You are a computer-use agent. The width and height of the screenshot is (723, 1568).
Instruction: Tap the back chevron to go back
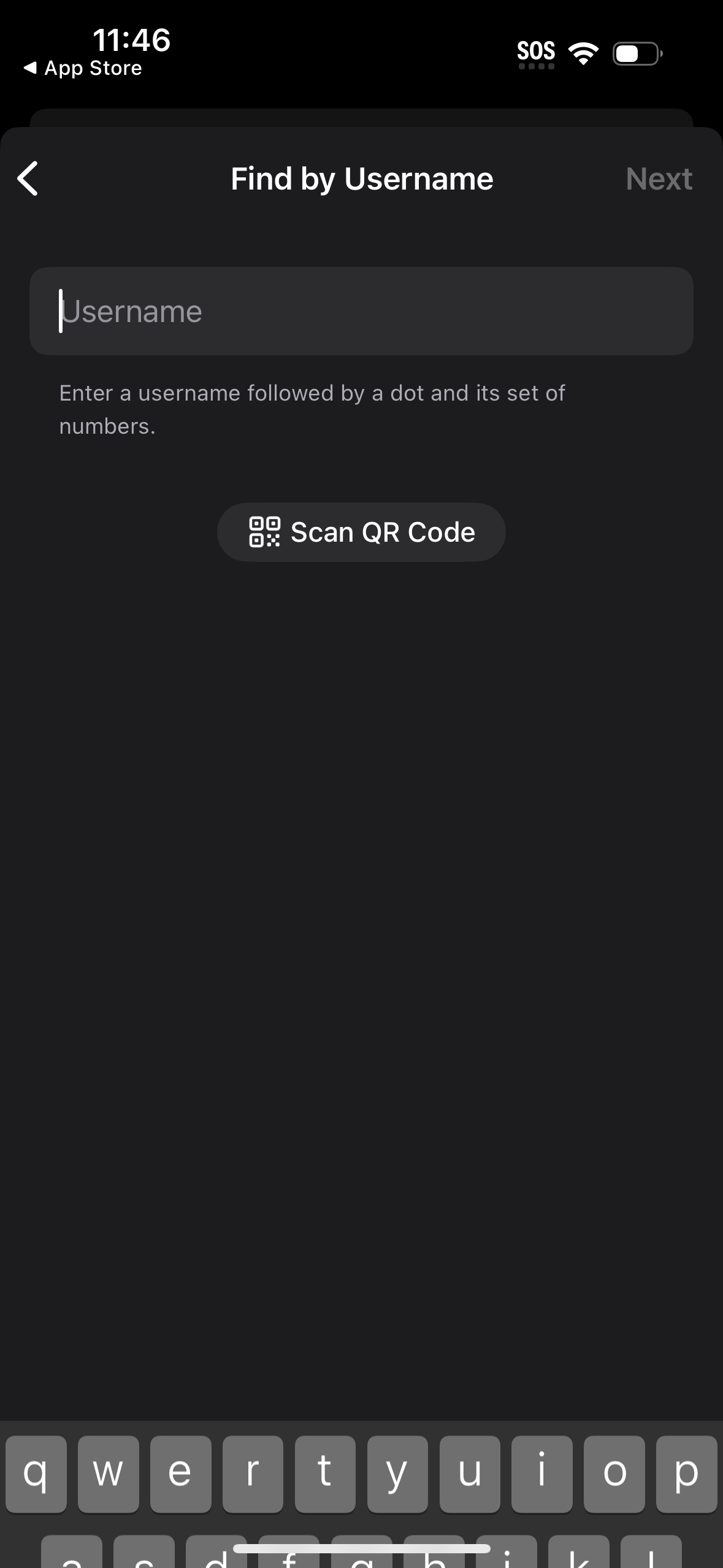coord(28,179)
